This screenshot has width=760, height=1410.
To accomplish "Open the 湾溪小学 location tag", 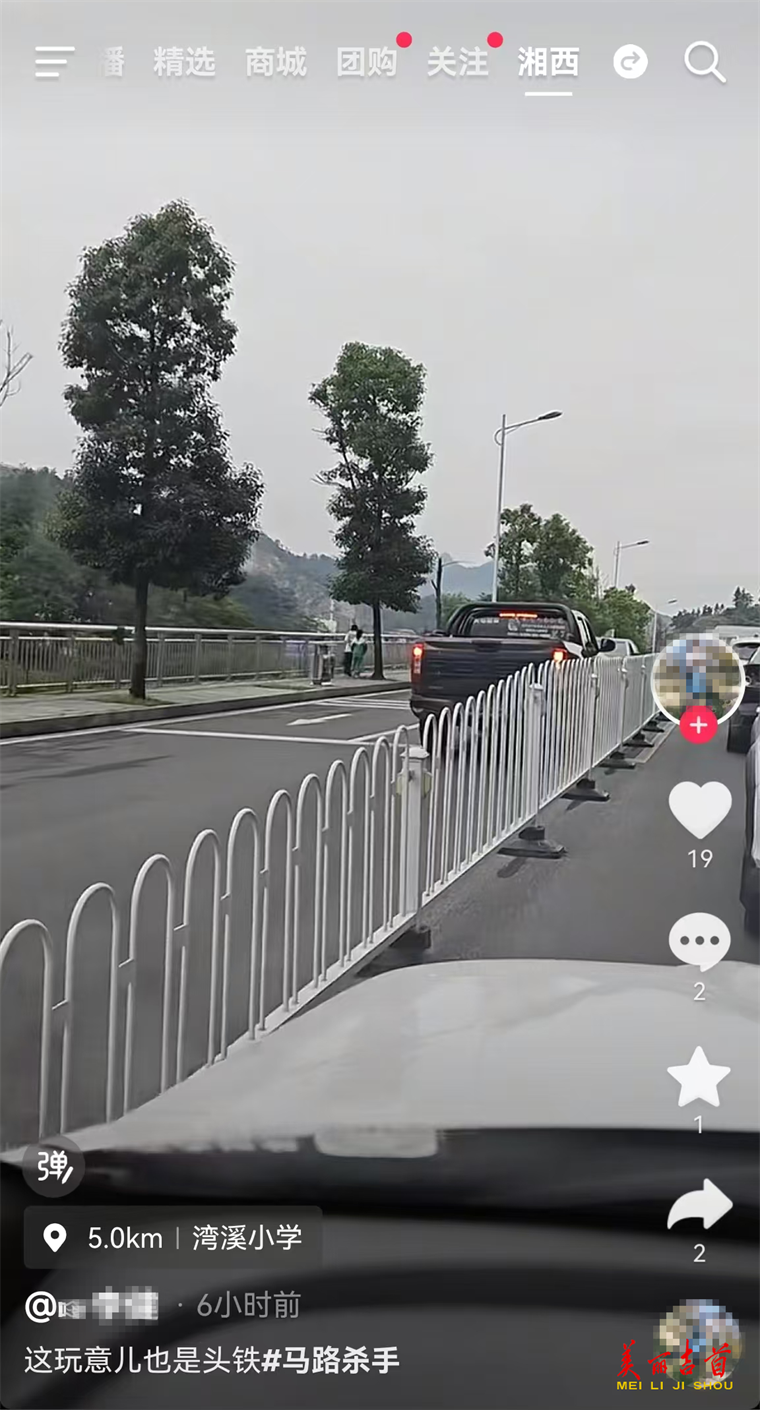I will click(x=173, y=1238).
